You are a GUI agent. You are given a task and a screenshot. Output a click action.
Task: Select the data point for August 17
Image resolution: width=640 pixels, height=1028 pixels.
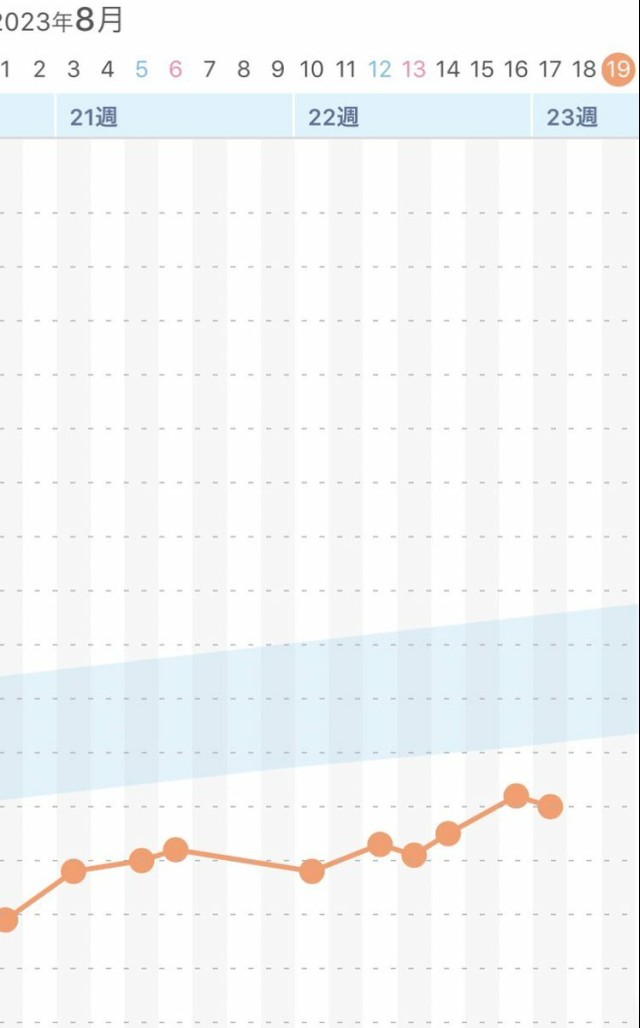550,806
